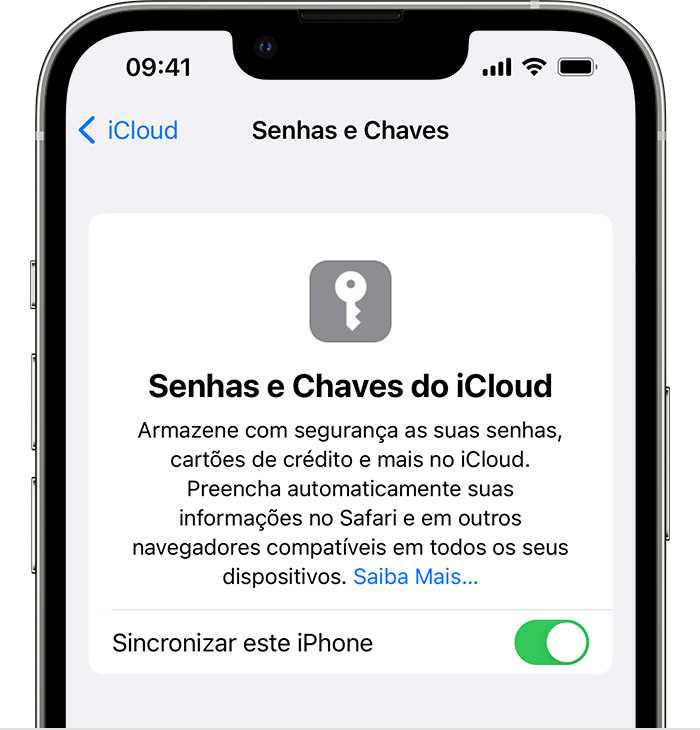Go back to iCloud settings

tap(128, 130)
